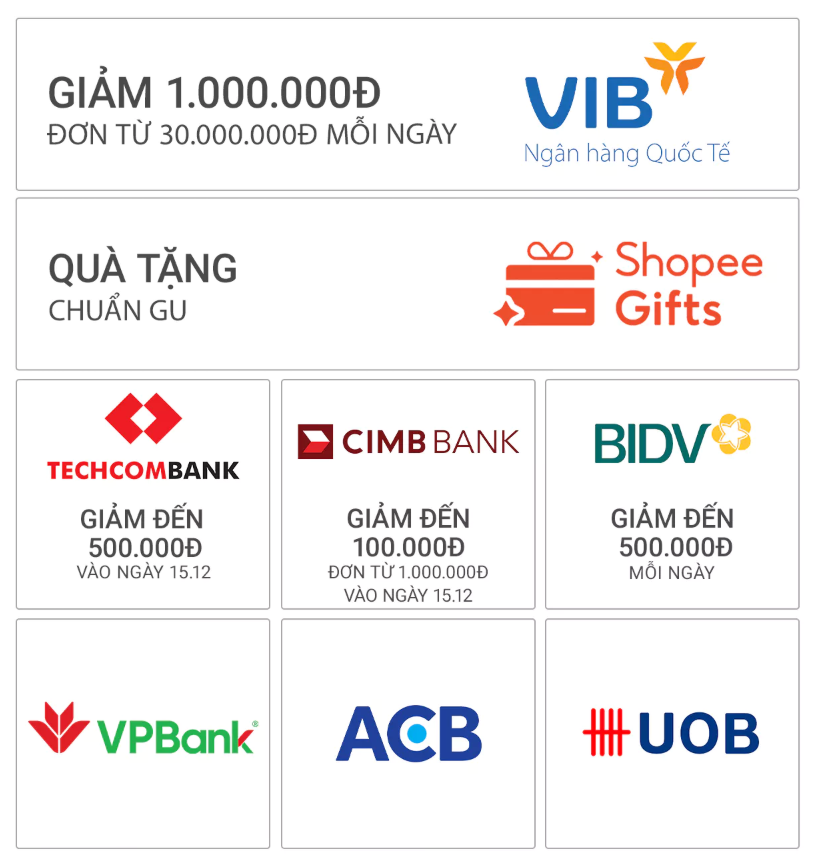The image size is (814, 857).
Task: Open the BIDV daily discount offer
Action: 672,494
